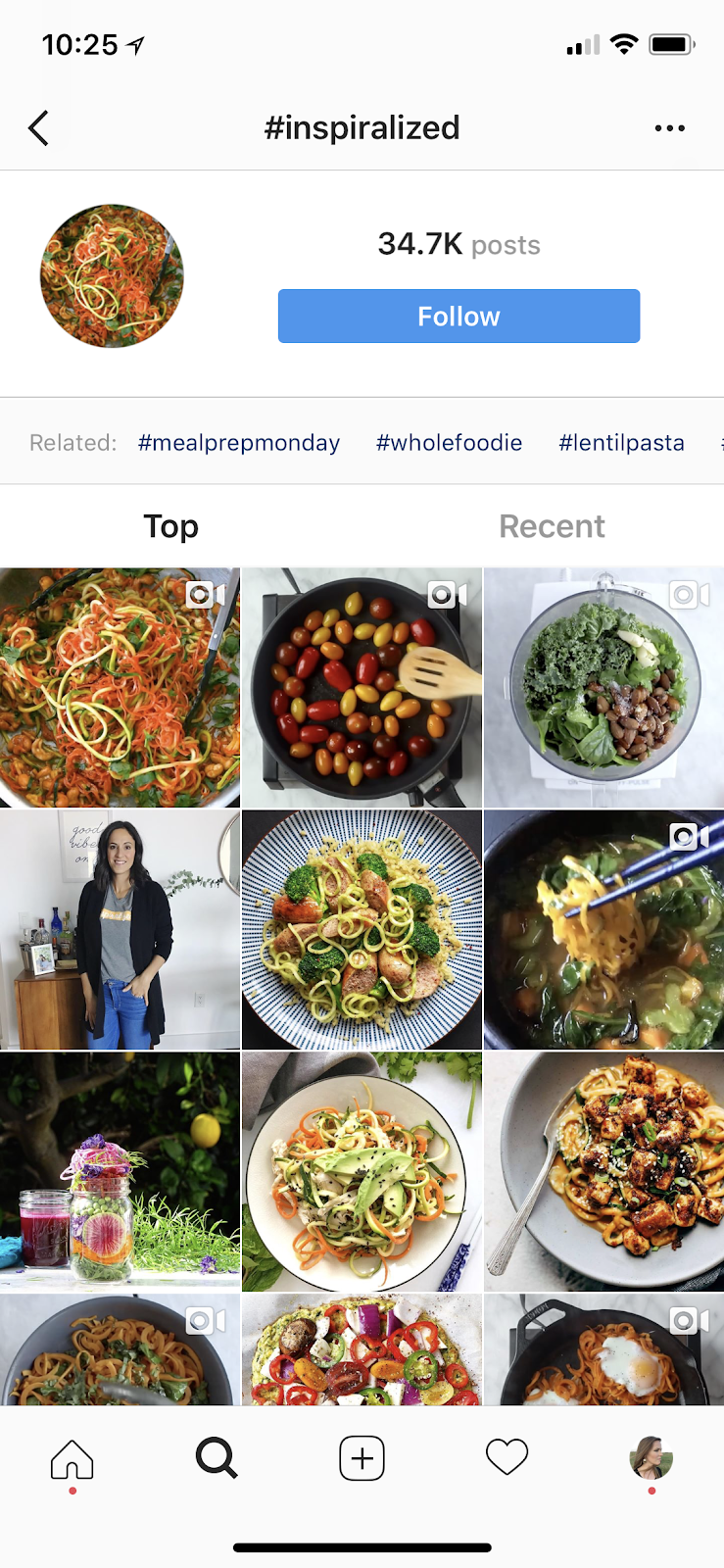Open the chopsticks noodle soup video

[x=603, y=929]
